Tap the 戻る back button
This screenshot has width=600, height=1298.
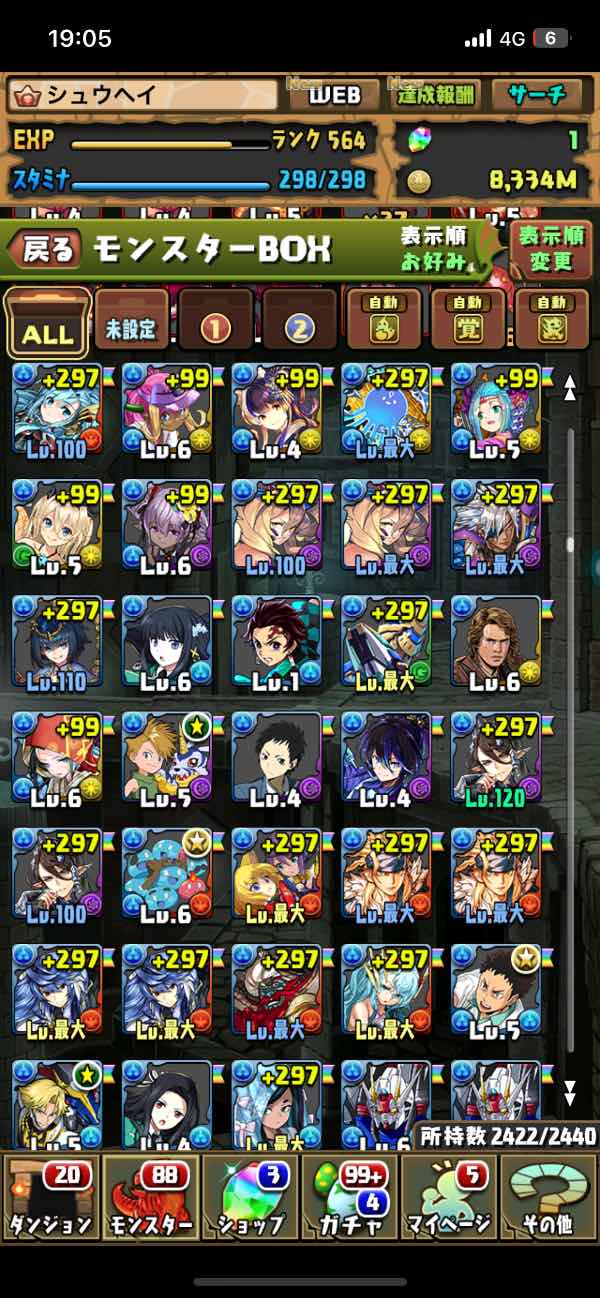pos(49,249)
